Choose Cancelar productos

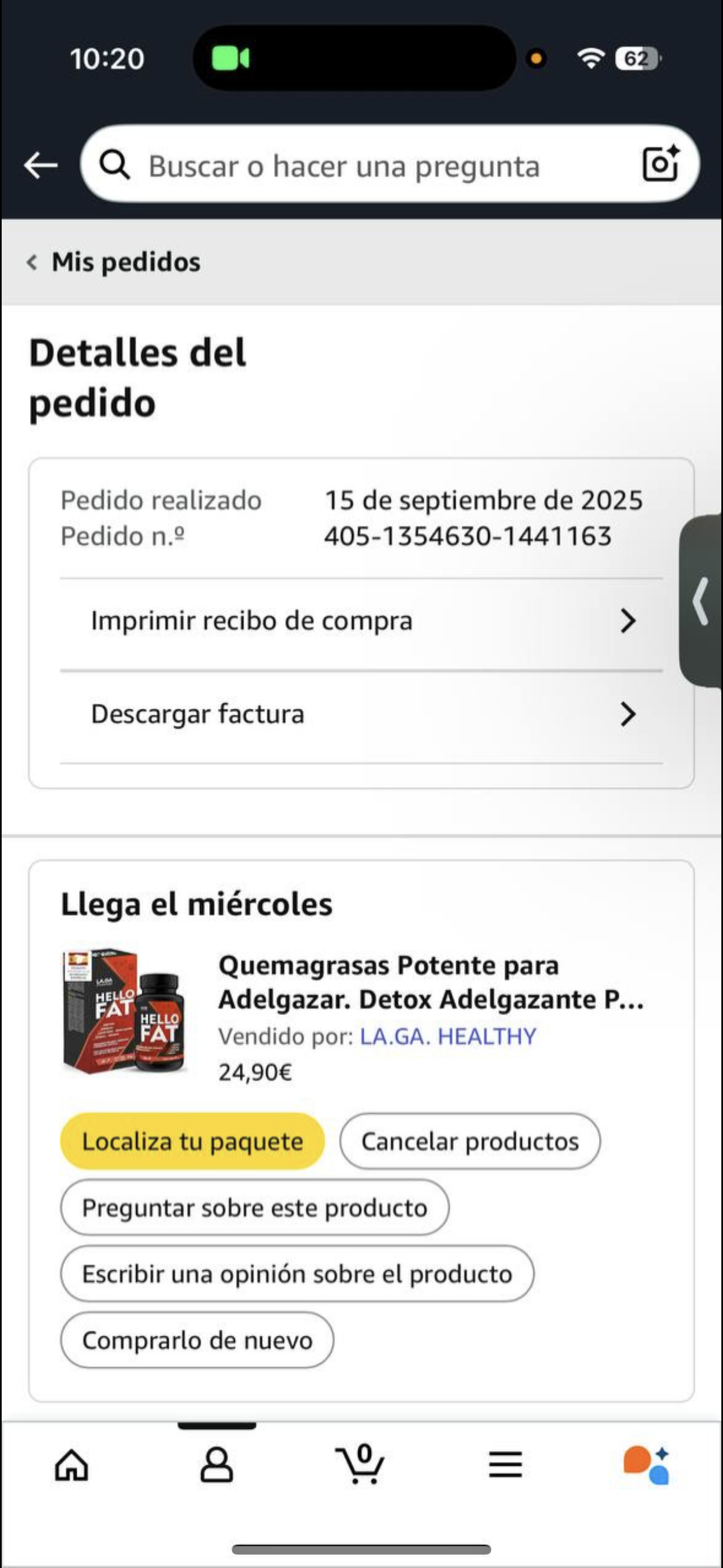click(x=470, y=1141)
